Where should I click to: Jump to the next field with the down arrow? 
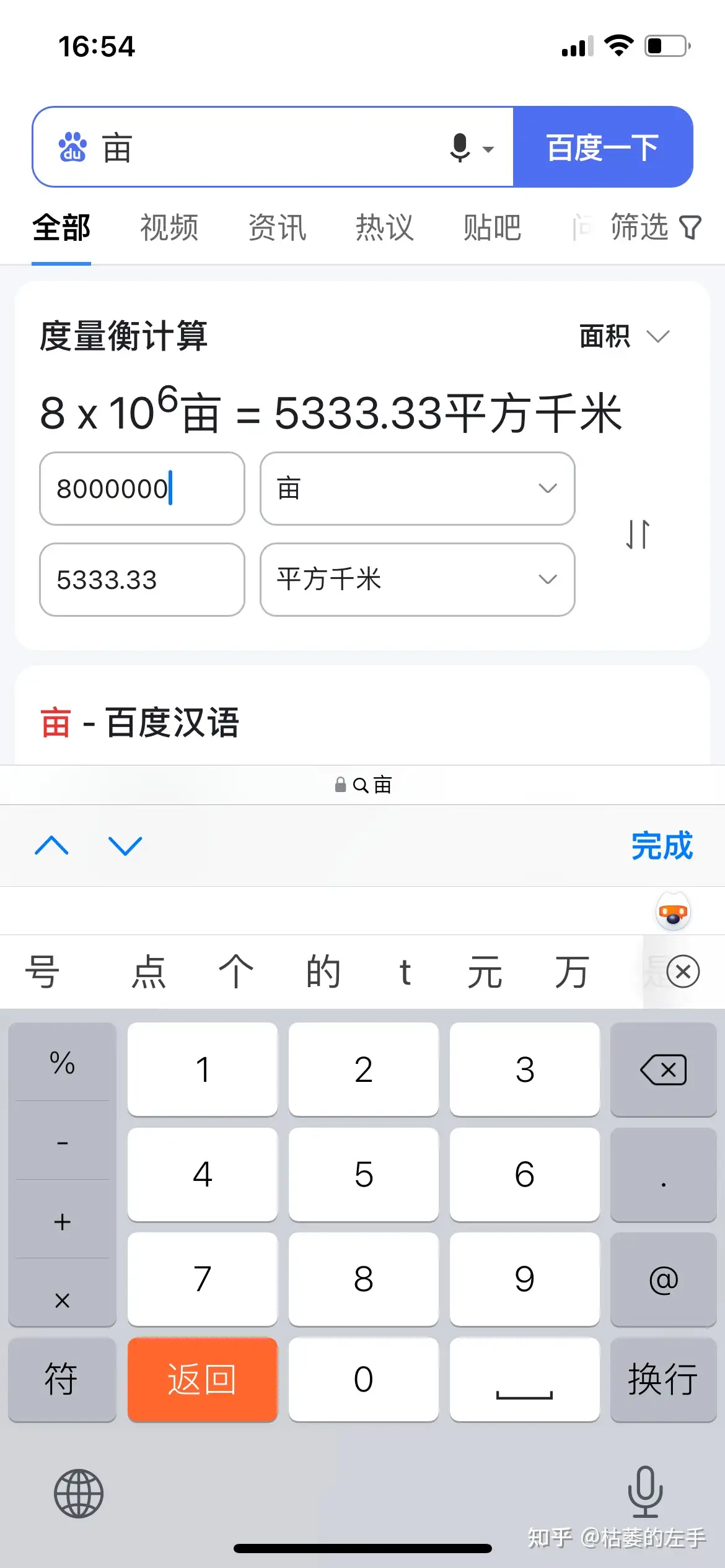tap(125, 846)
